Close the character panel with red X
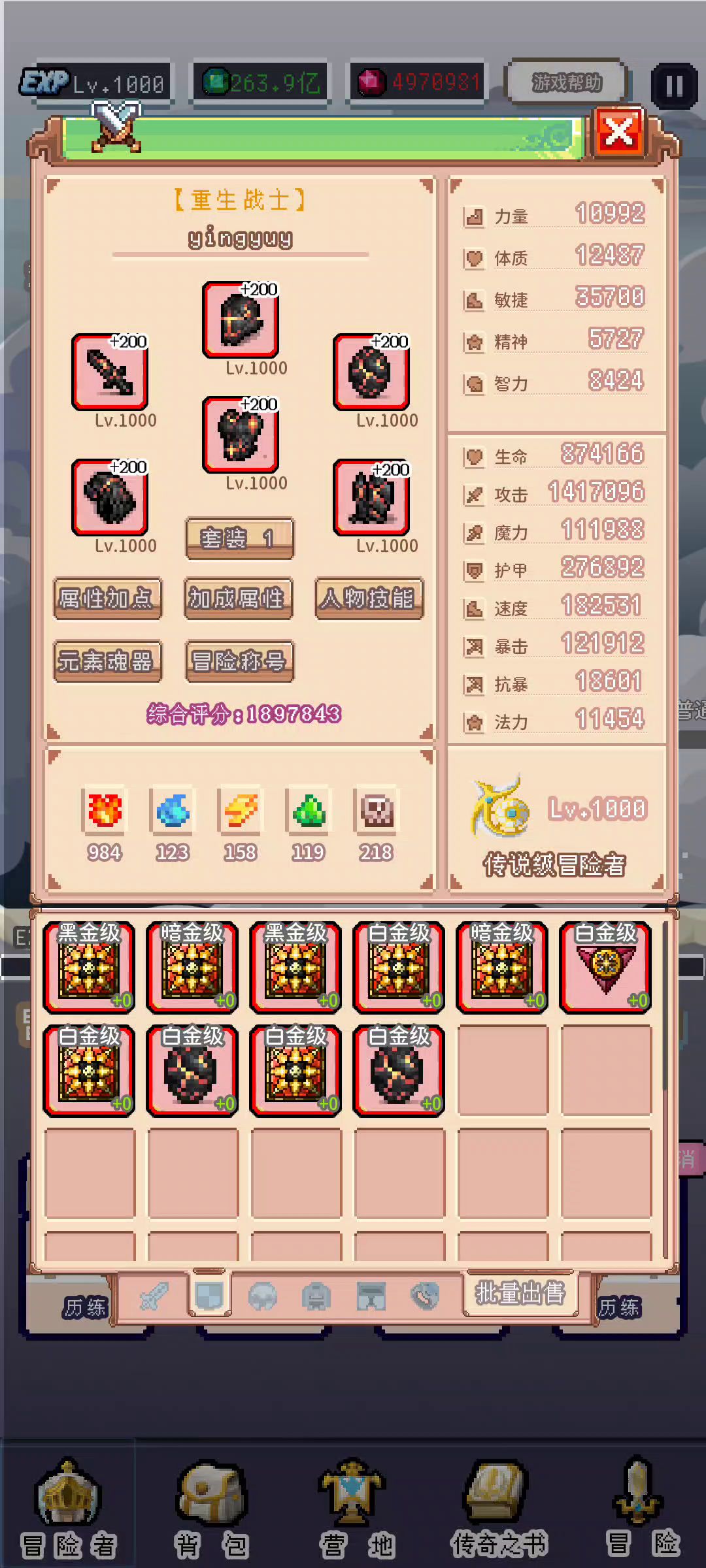The width and height of the screenshot is (706, 1568). click(618, 133)
